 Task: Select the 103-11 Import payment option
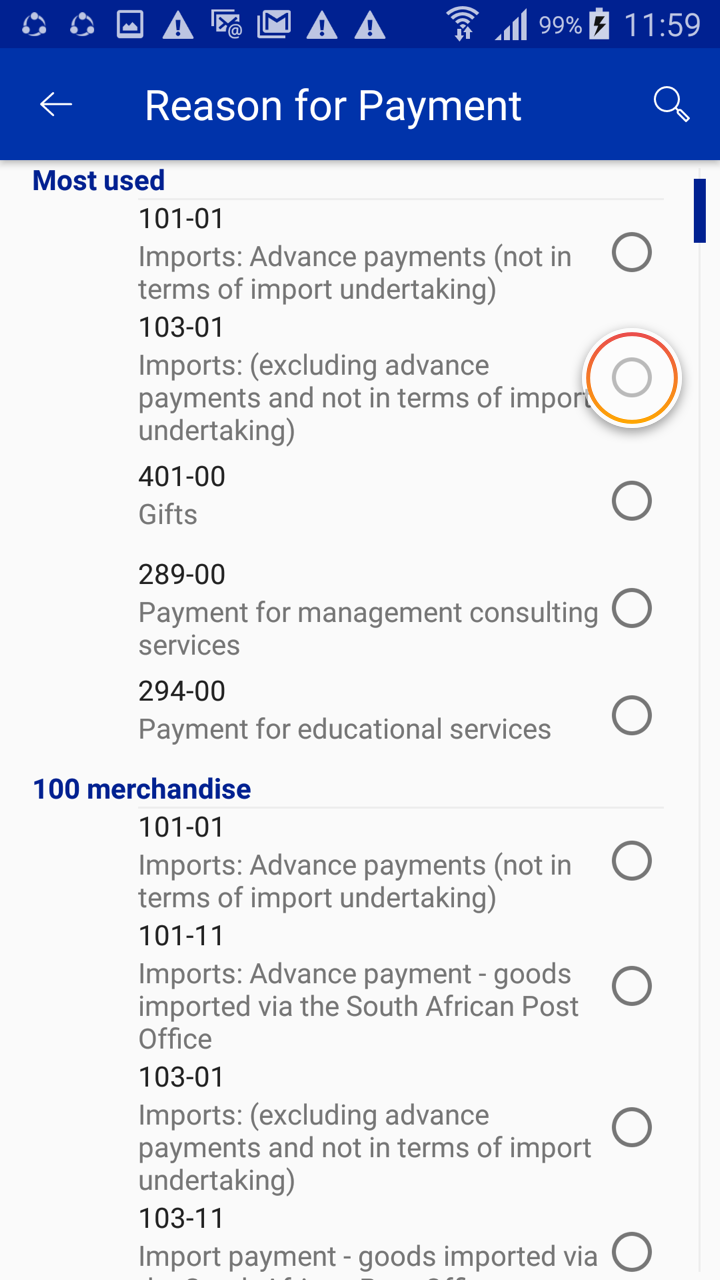631,1251
